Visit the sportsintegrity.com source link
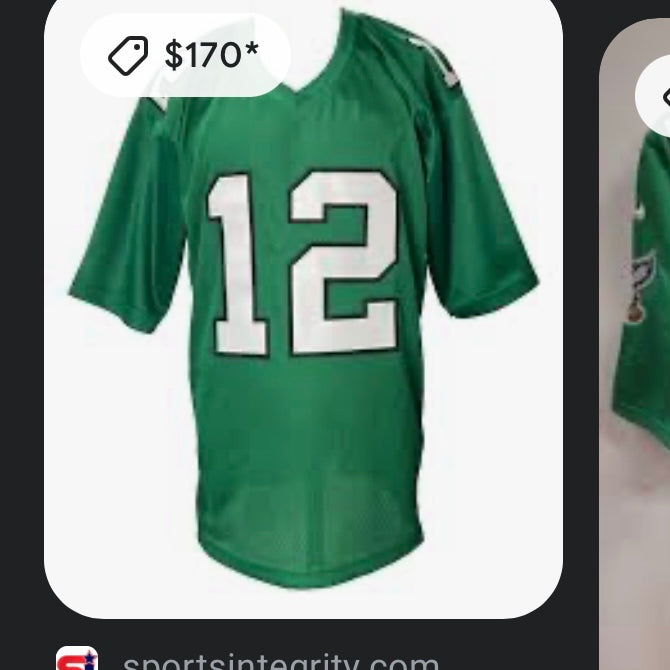 click(x=280, y=660)
